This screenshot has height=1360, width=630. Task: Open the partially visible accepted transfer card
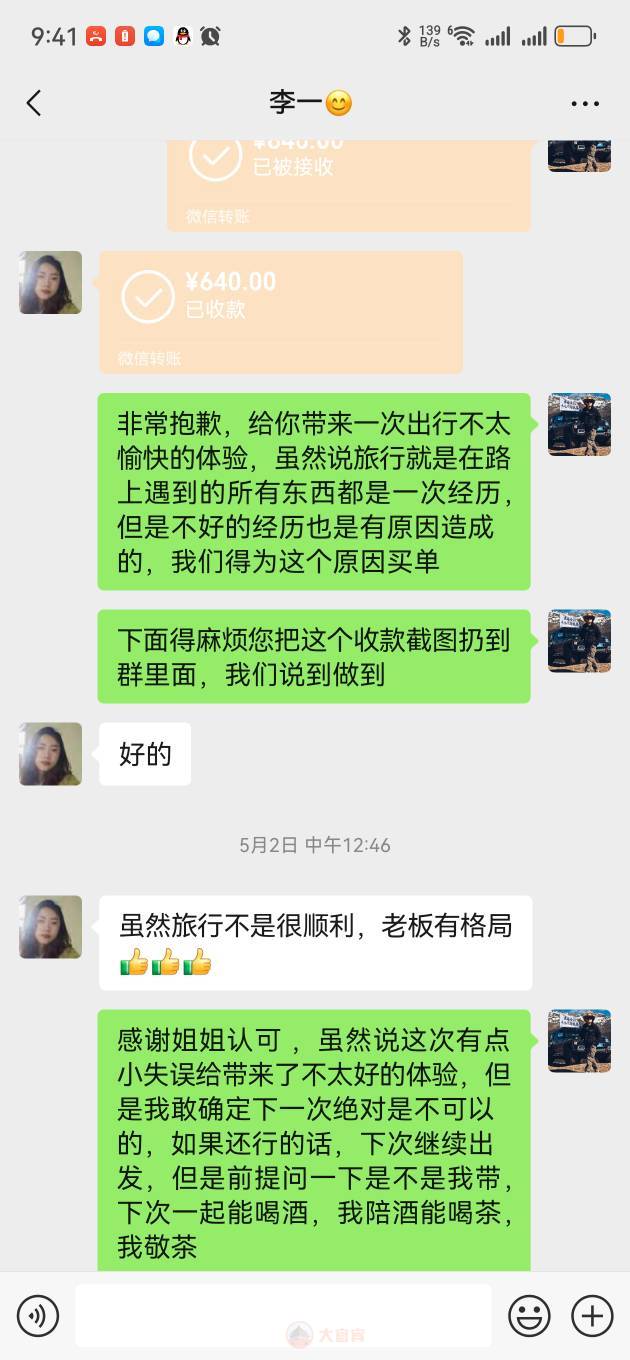[x=348, y=182]
